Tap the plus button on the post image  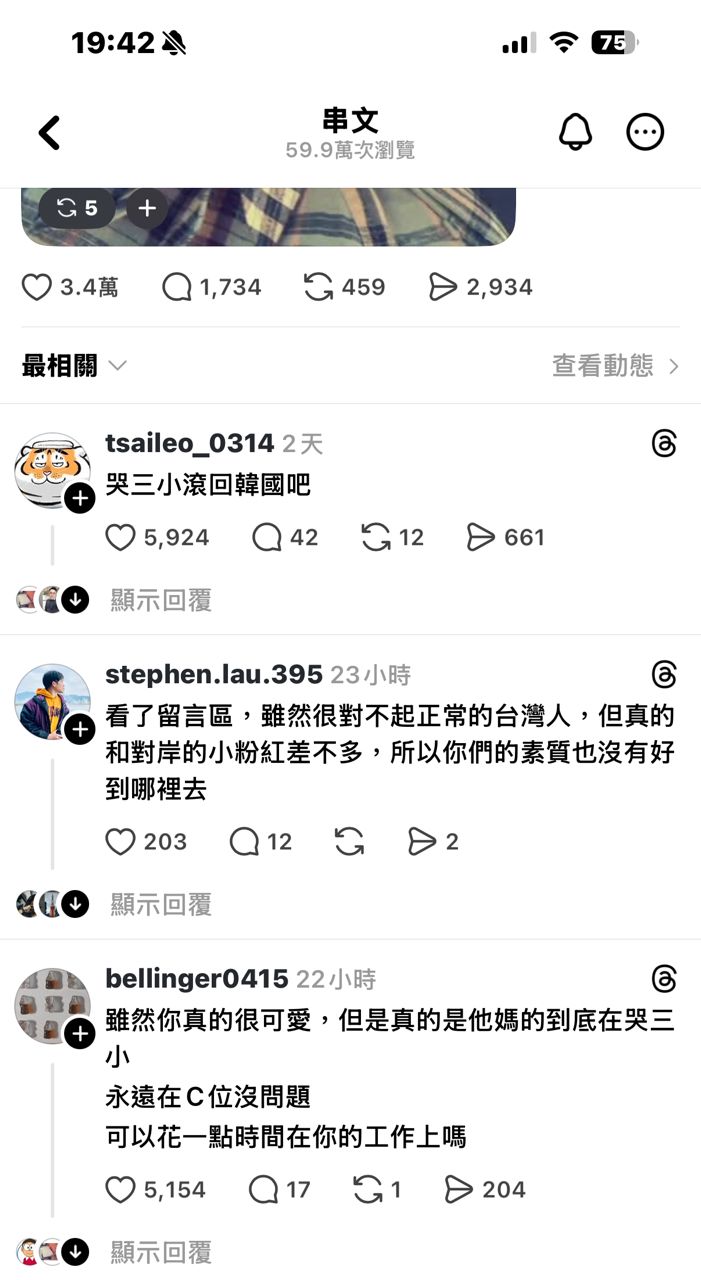[147, 208]
